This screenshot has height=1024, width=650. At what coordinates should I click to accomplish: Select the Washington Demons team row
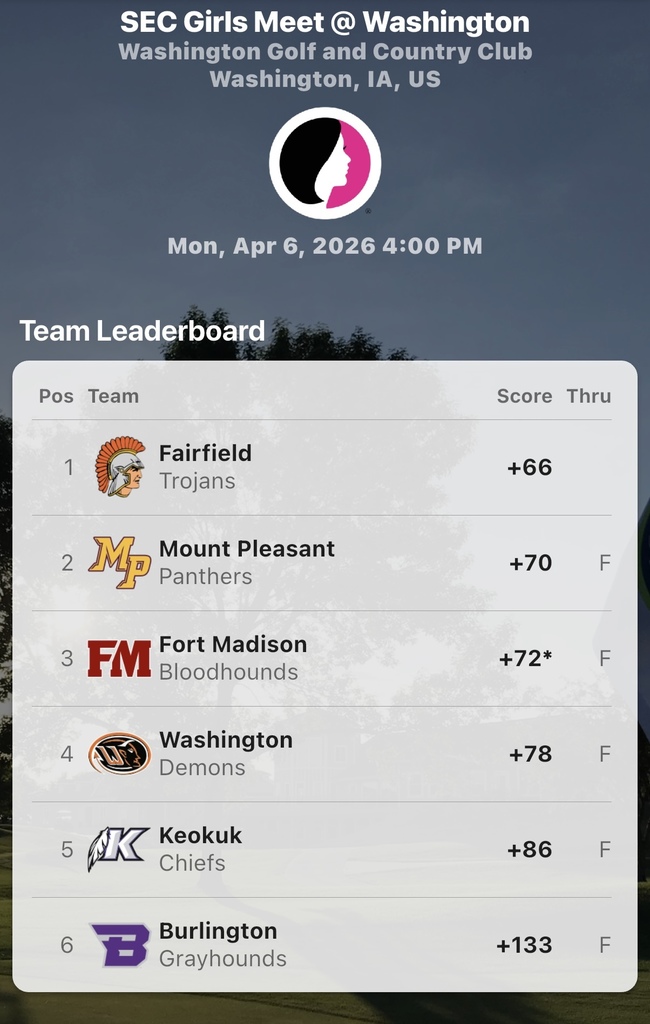(324, 754)
